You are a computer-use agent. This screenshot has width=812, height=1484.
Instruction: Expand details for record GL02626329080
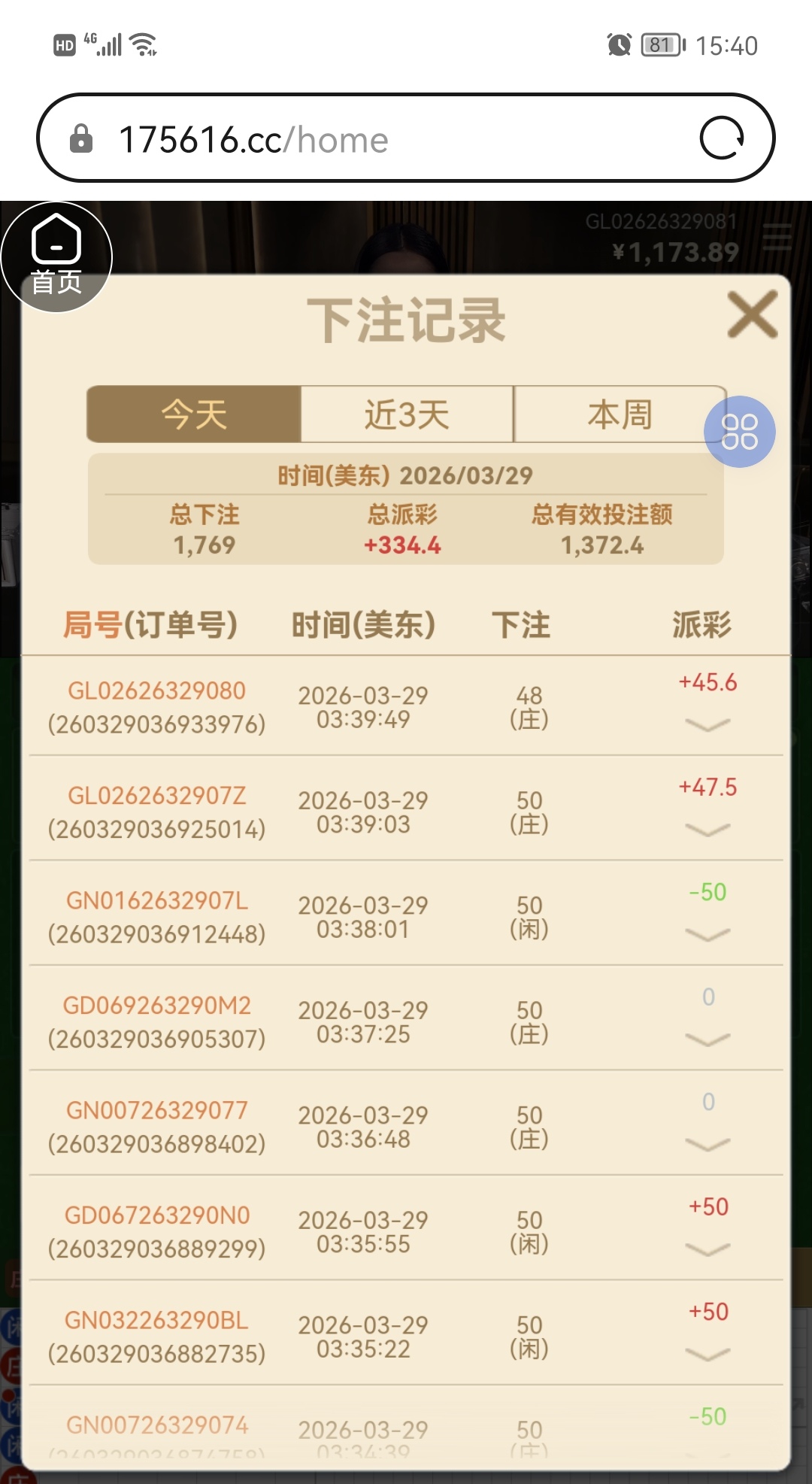pos(707,724)
